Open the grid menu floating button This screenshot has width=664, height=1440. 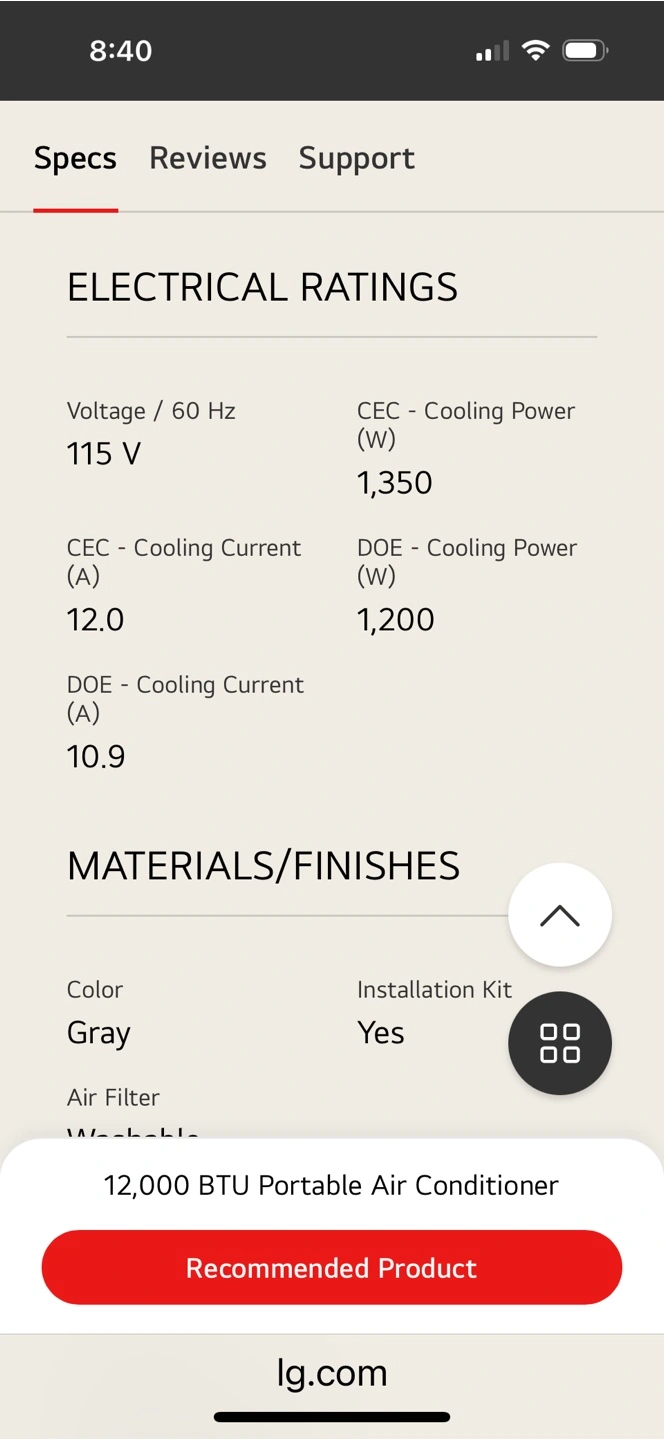560,1043
